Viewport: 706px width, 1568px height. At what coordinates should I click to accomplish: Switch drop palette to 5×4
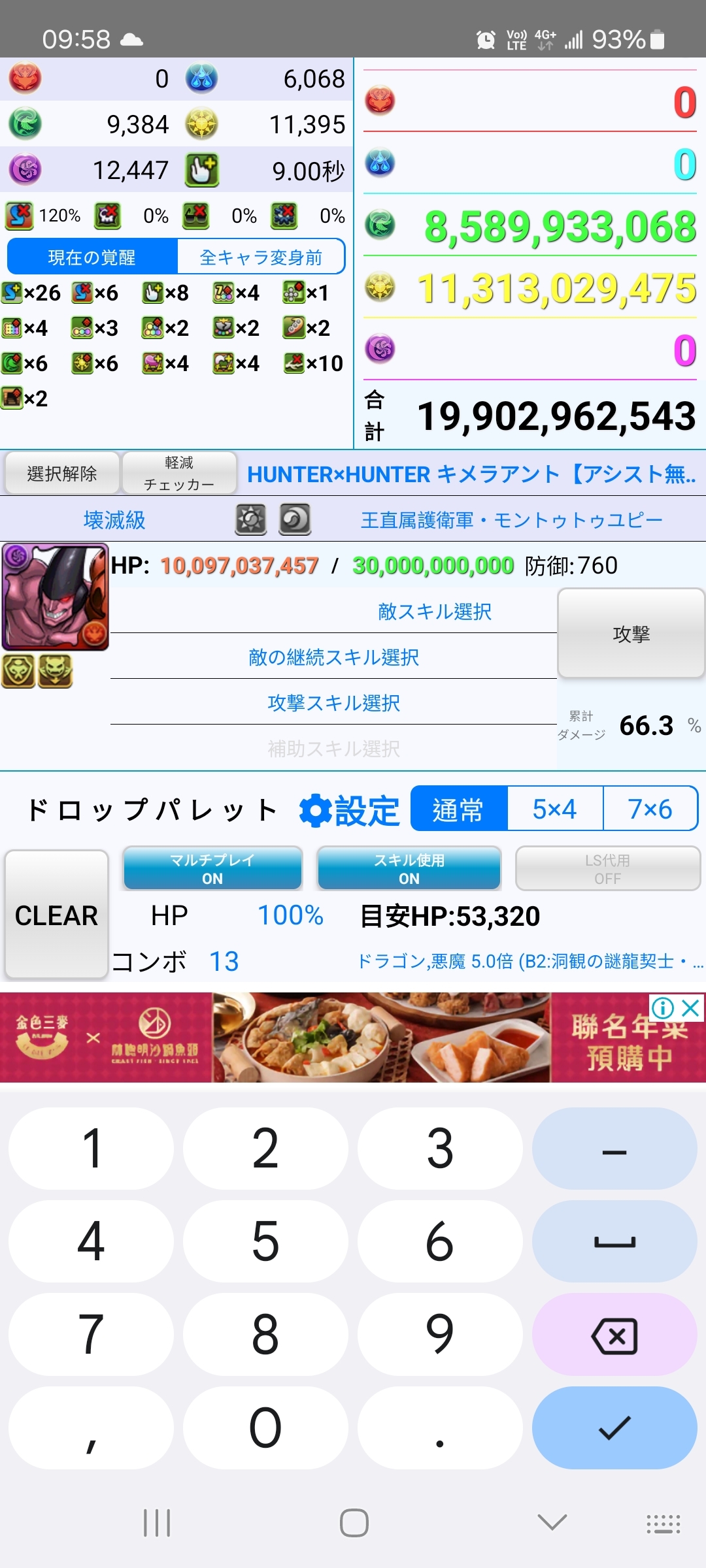[554, 809]
